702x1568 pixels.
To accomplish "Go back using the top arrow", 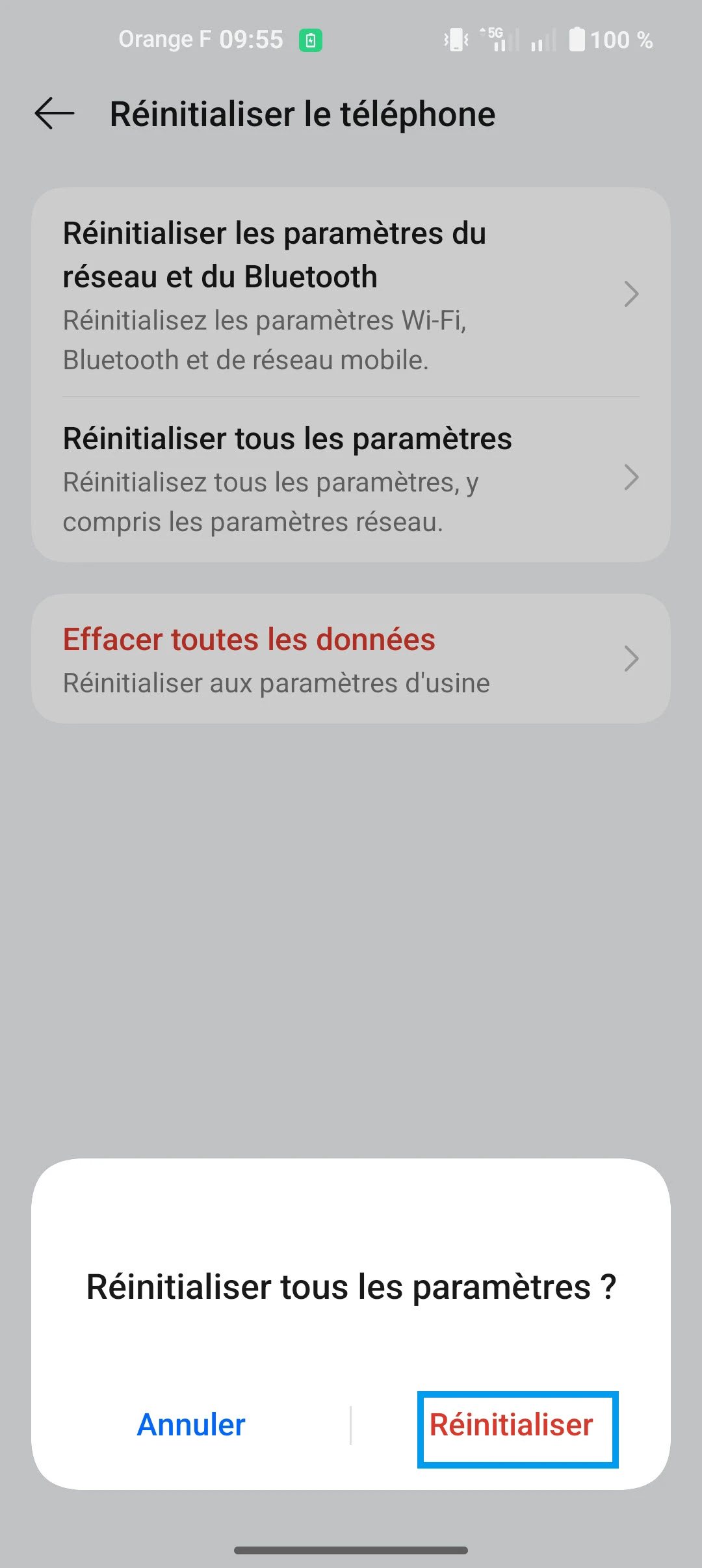I will click(55, 114).
